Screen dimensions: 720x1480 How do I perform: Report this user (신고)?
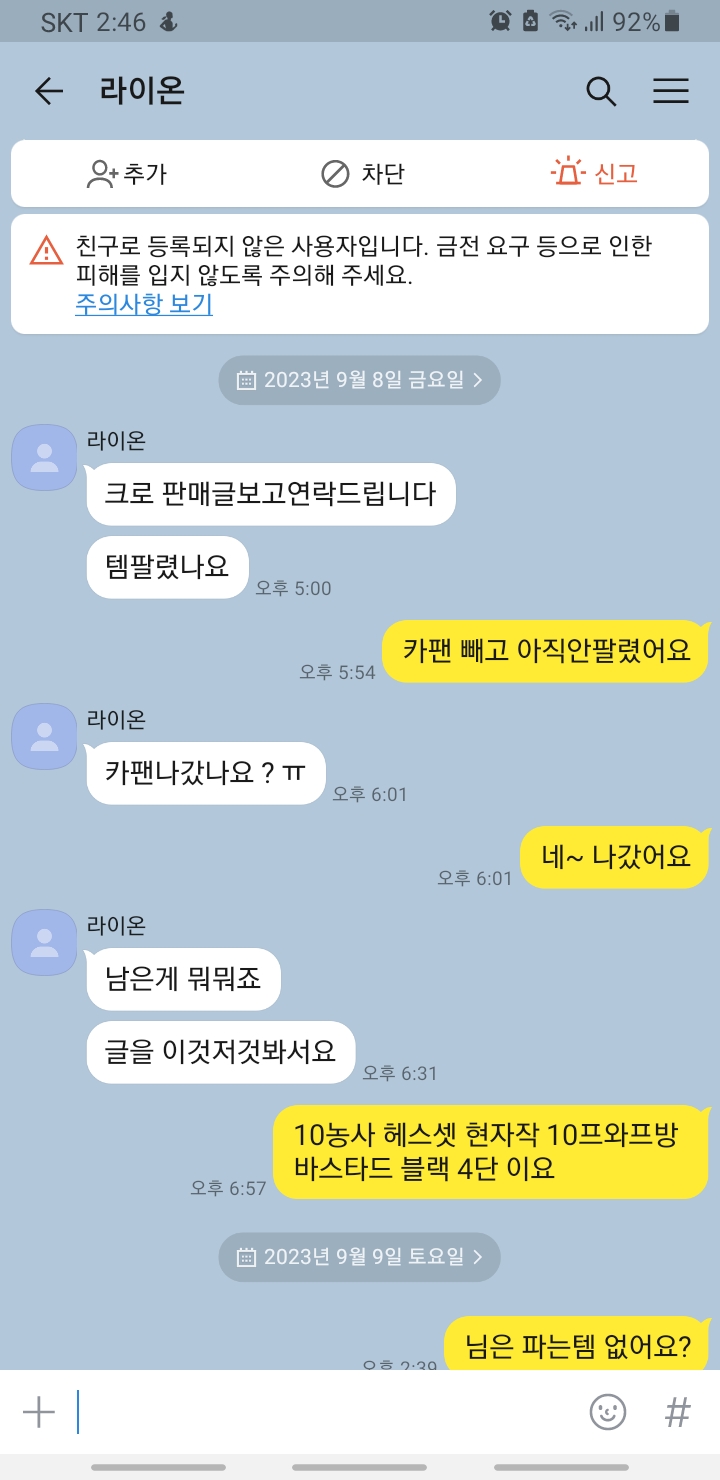pos(595,173)
